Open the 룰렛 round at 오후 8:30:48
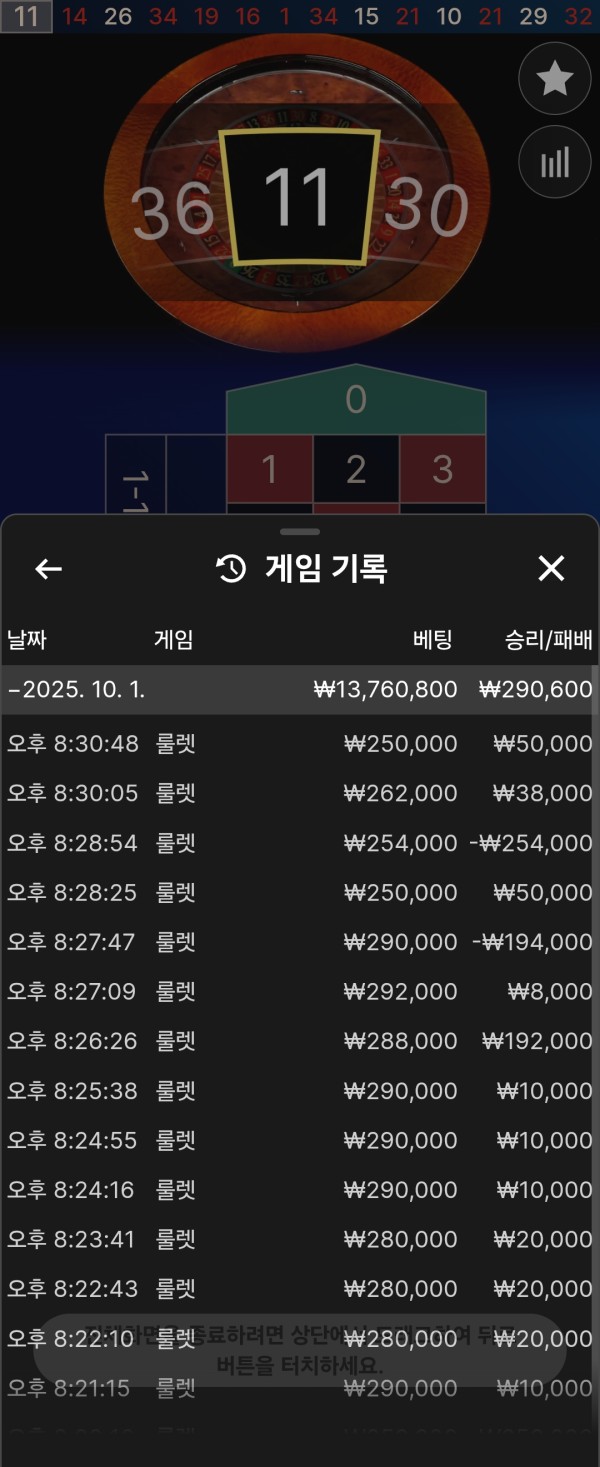The height and width of the screenshot is (1467, 600). pos(298,744)
